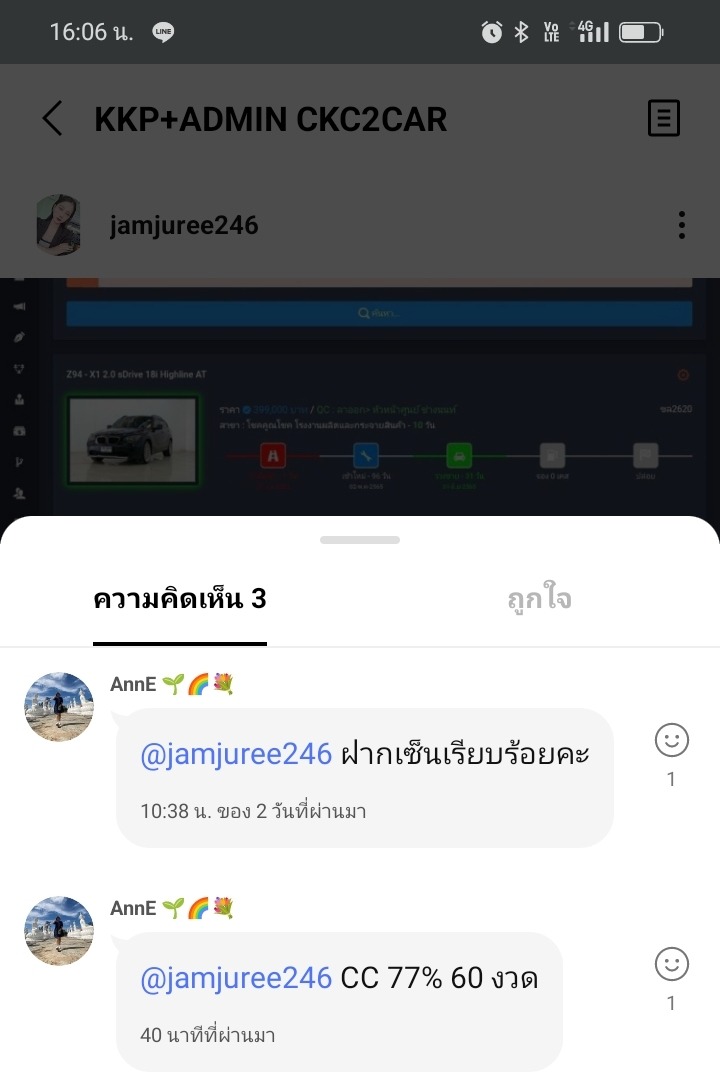React to the ฝากเซ็นเรียบร้อยคะ comment

pos(671,741)
